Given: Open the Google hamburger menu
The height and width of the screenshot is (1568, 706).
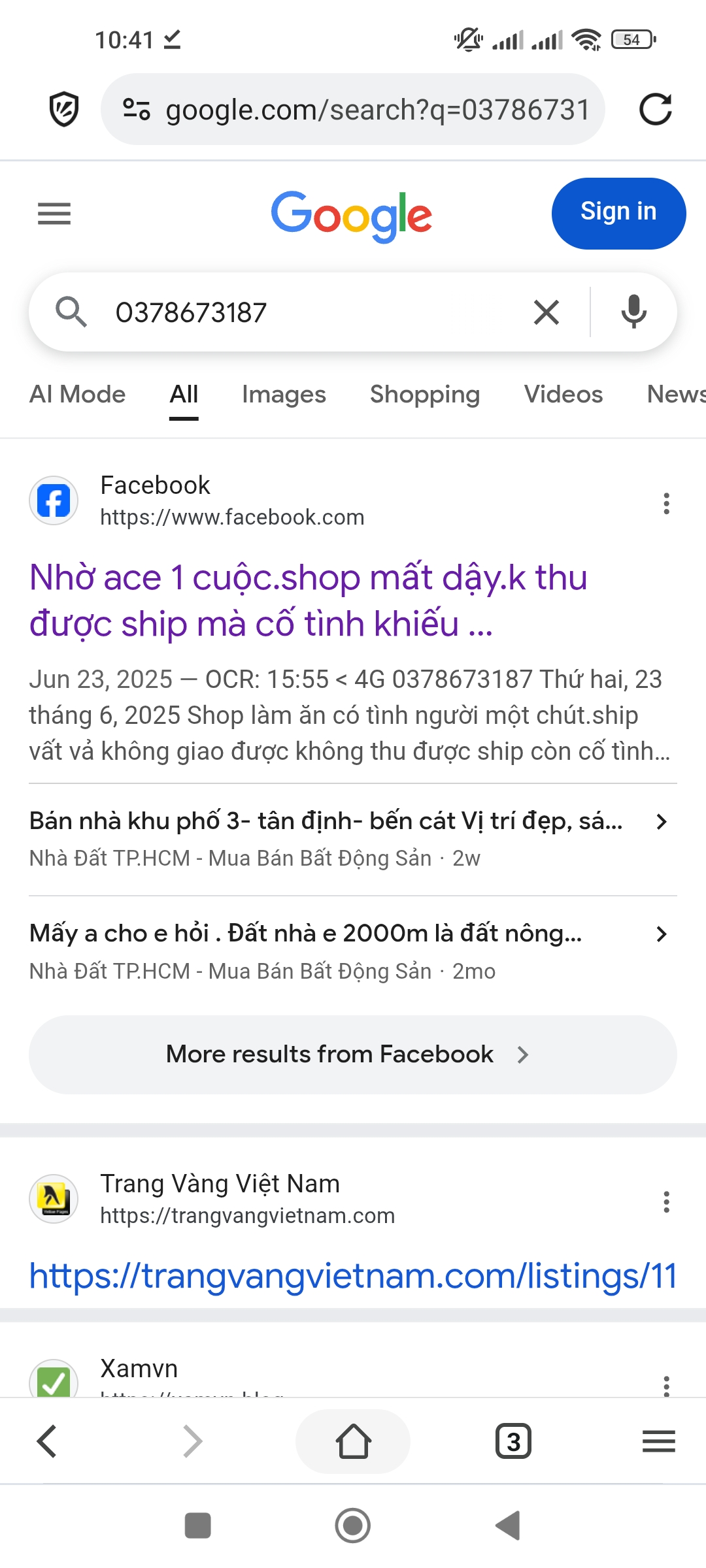Looking at the screenshot, I should point(54,214).
